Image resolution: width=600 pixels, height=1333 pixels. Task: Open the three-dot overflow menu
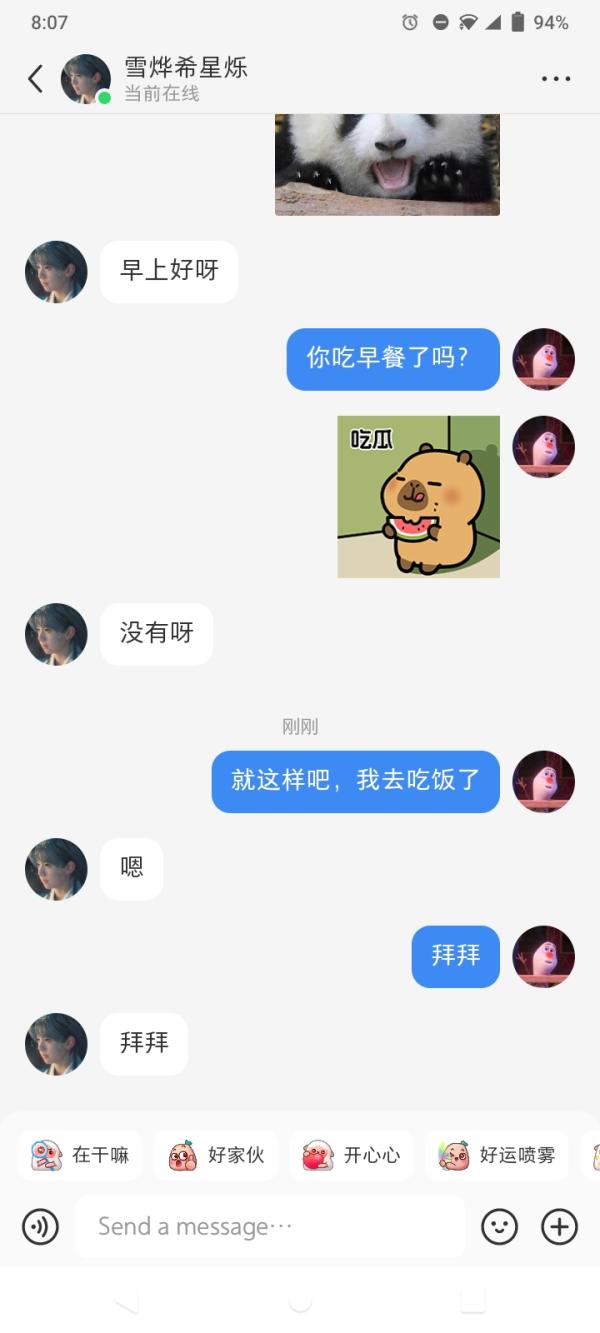(555, 79)
